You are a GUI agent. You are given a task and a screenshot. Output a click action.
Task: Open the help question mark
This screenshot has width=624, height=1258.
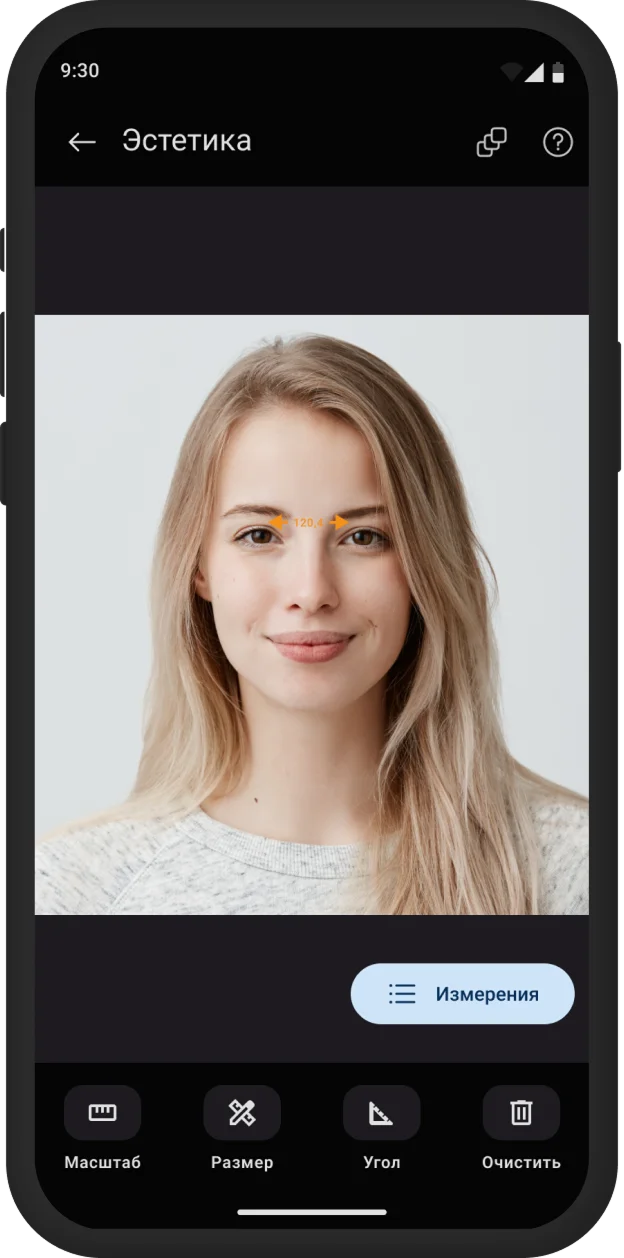(557, 142)
